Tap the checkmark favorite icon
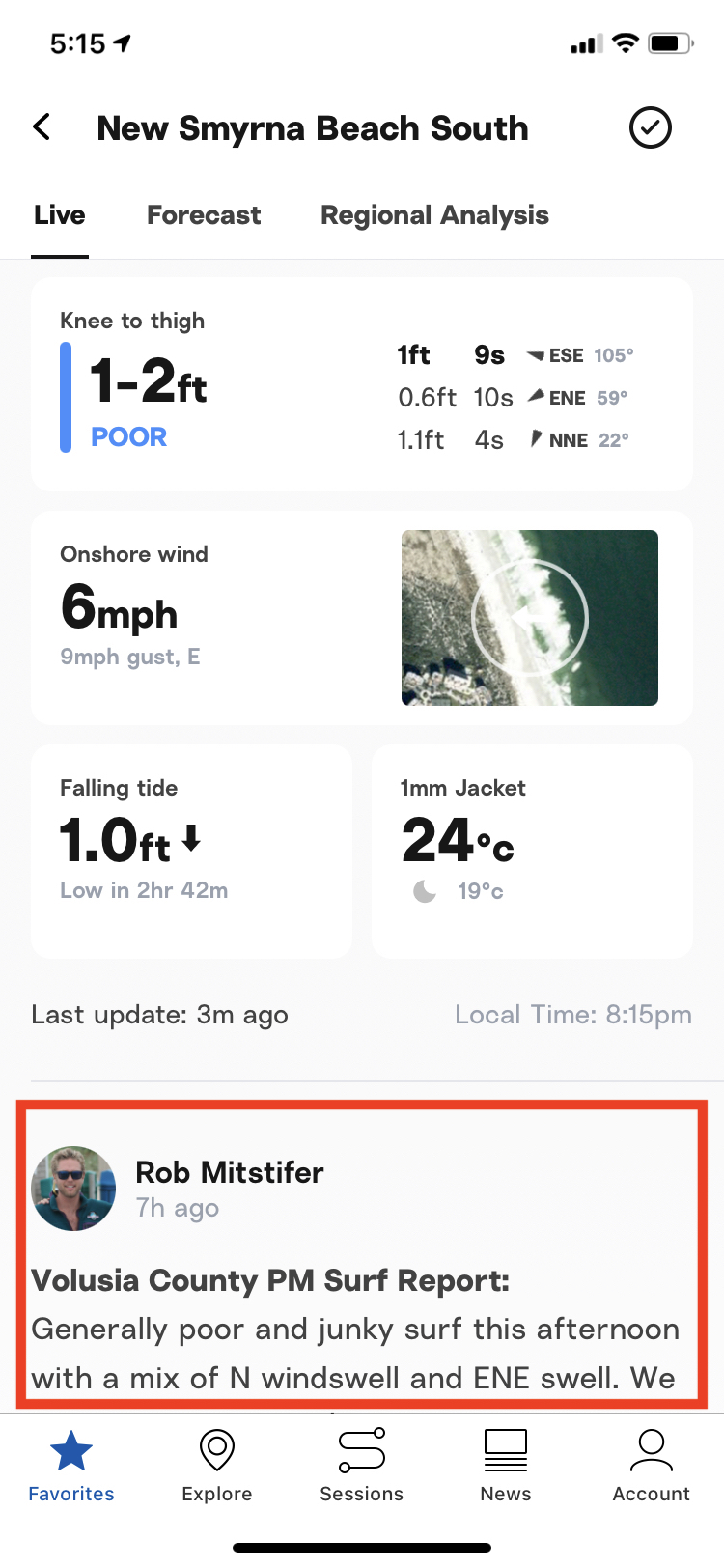This screenshot has height=1568, width=724. tap(651, 127)
